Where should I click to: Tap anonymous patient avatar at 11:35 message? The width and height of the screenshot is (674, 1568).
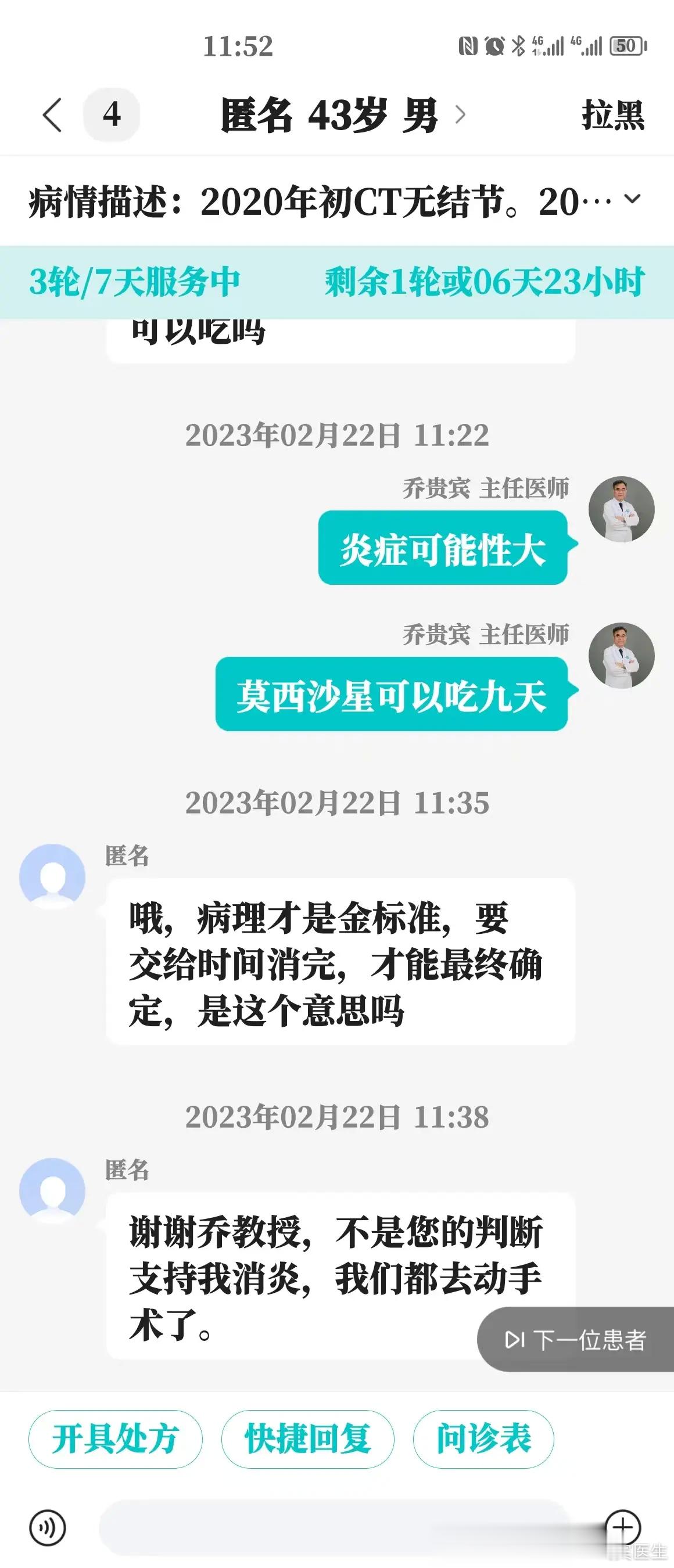[x=52, y=876]
